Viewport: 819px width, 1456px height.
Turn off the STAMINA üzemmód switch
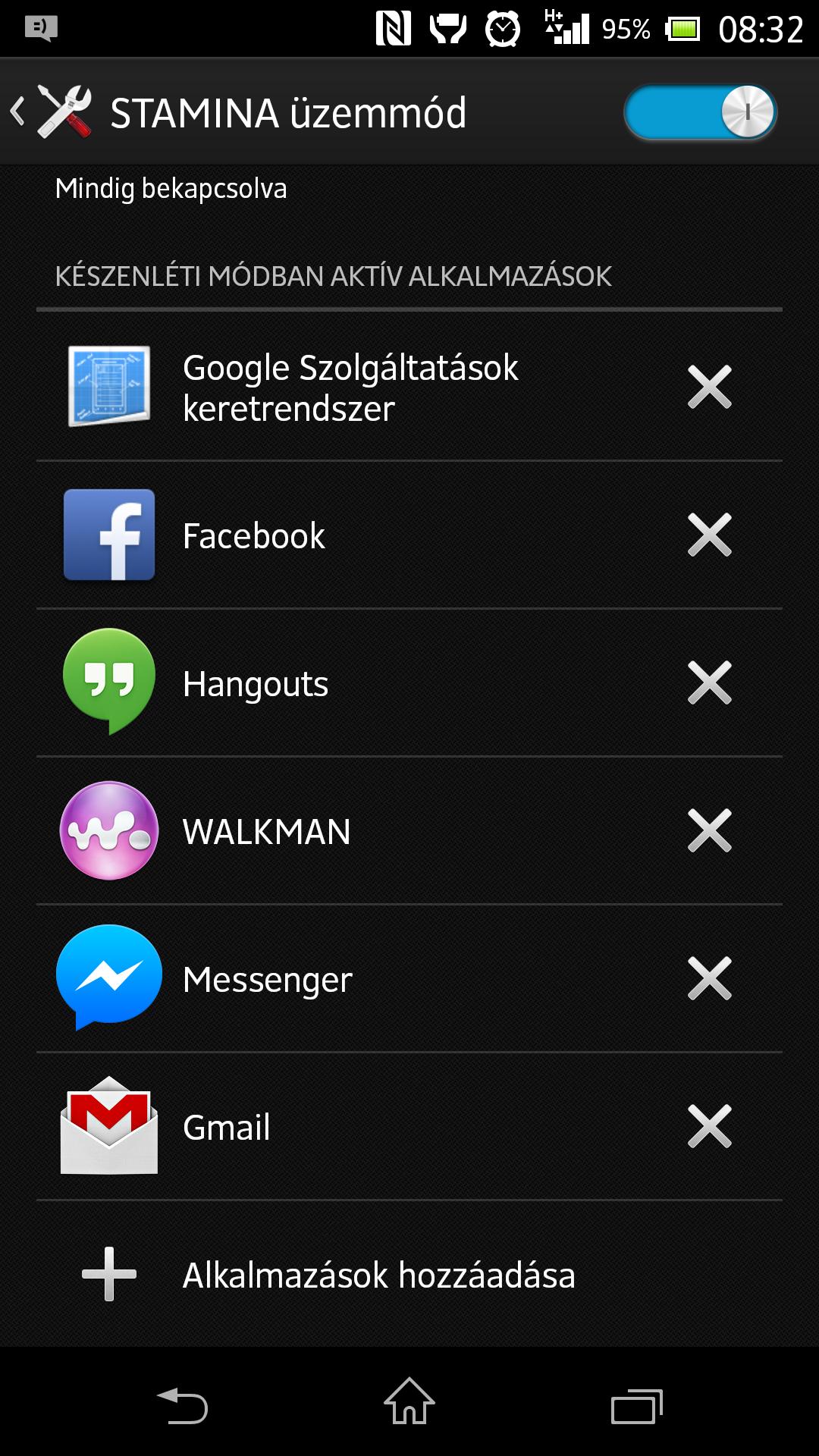700,112
